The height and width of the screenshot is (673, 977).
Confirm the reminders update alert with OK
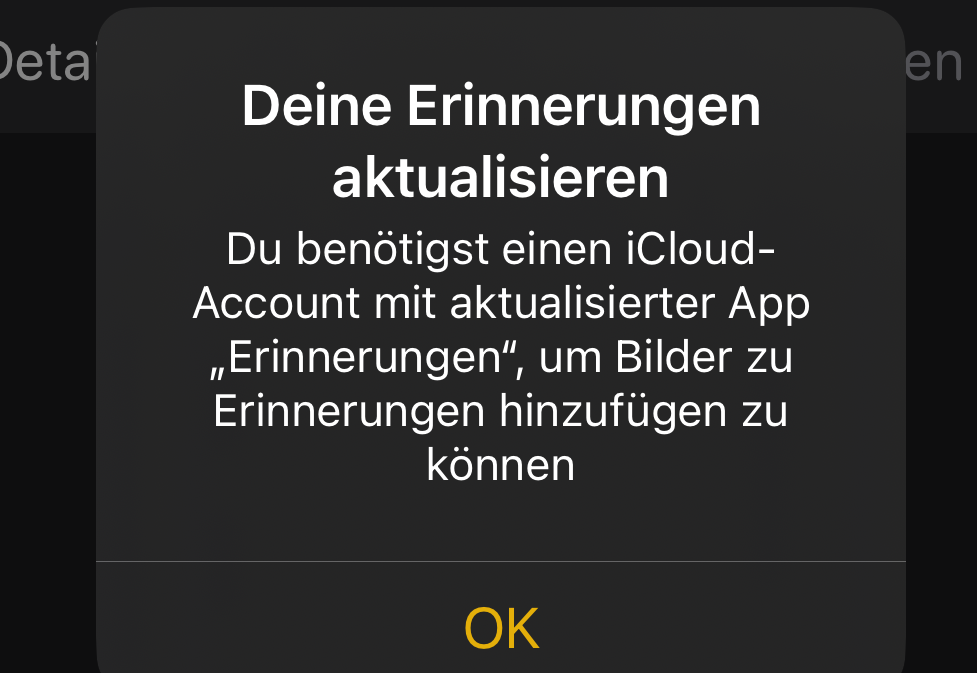click(x=501, y=627)
